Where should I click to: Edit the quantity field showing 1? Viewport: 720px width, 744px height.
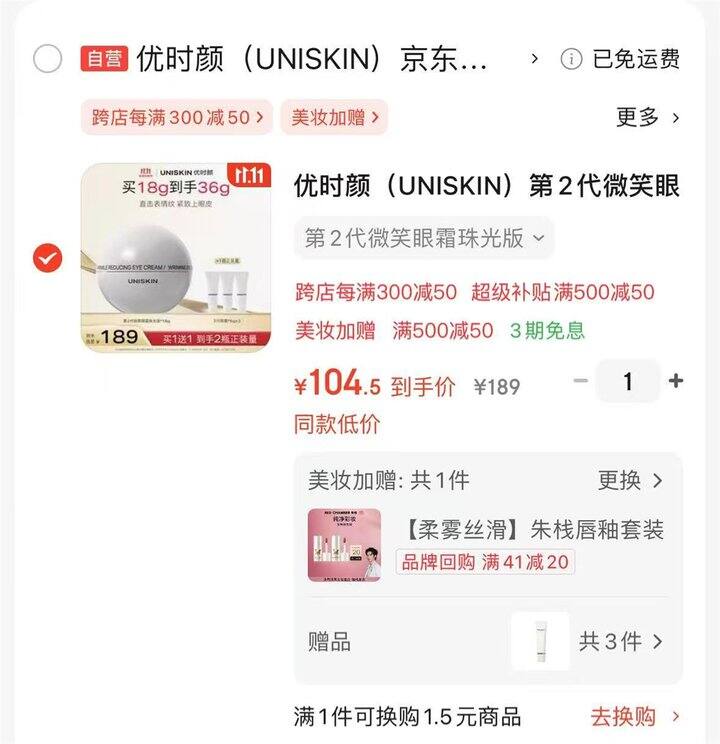point(628,381)
